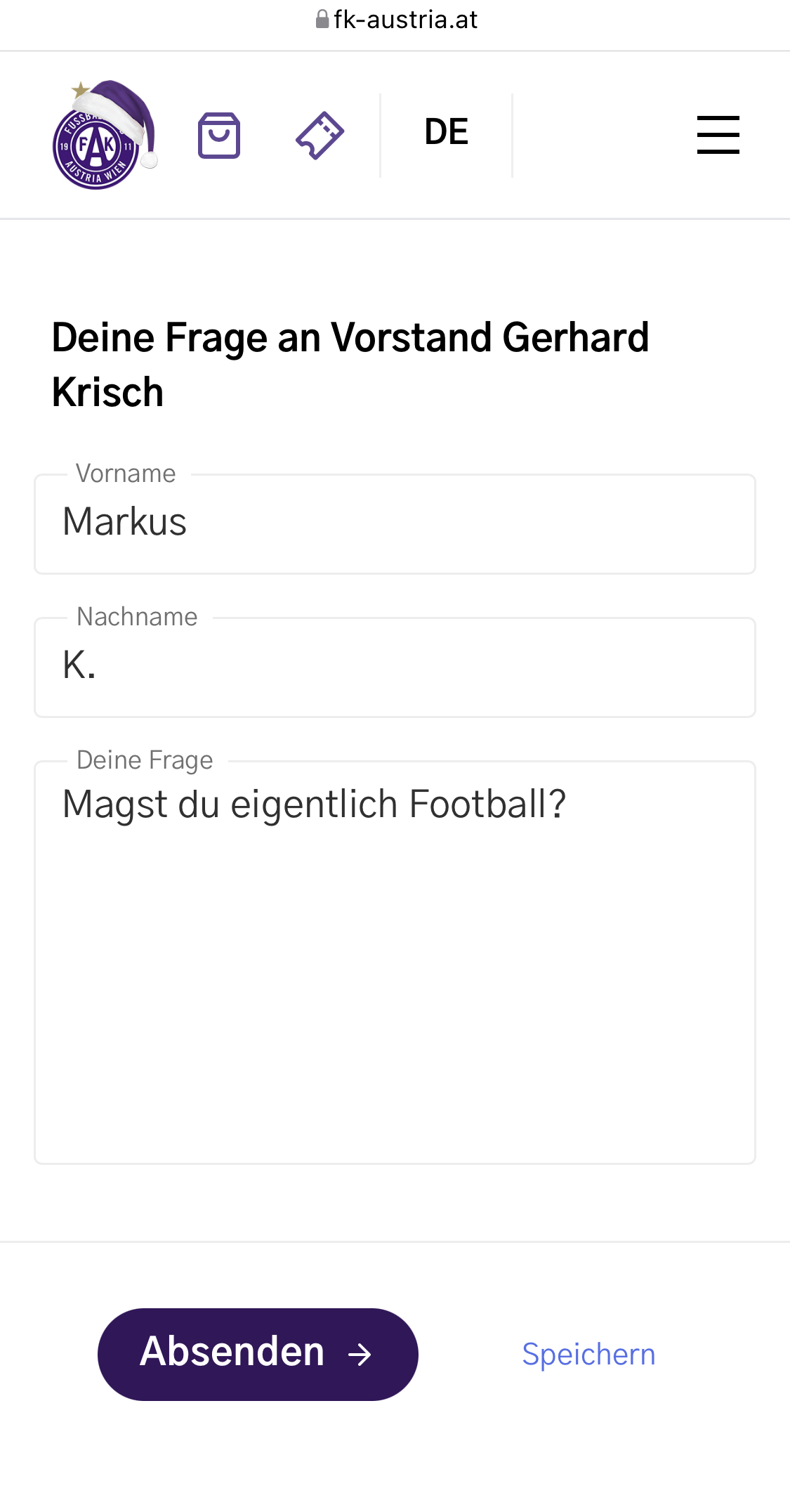Submit the question with Absenden
This screenshot has width=790, height=1512.
(x=258, y=1354)
